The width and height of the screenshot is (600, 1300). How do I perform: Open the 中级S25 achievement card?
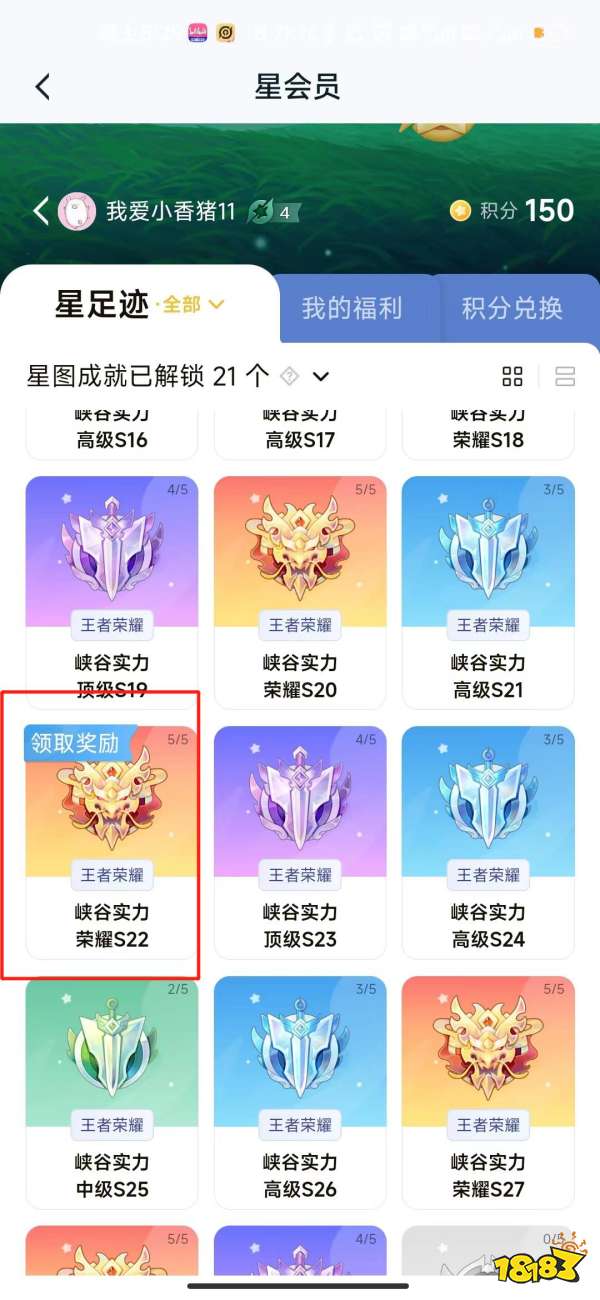point(111,1090)
